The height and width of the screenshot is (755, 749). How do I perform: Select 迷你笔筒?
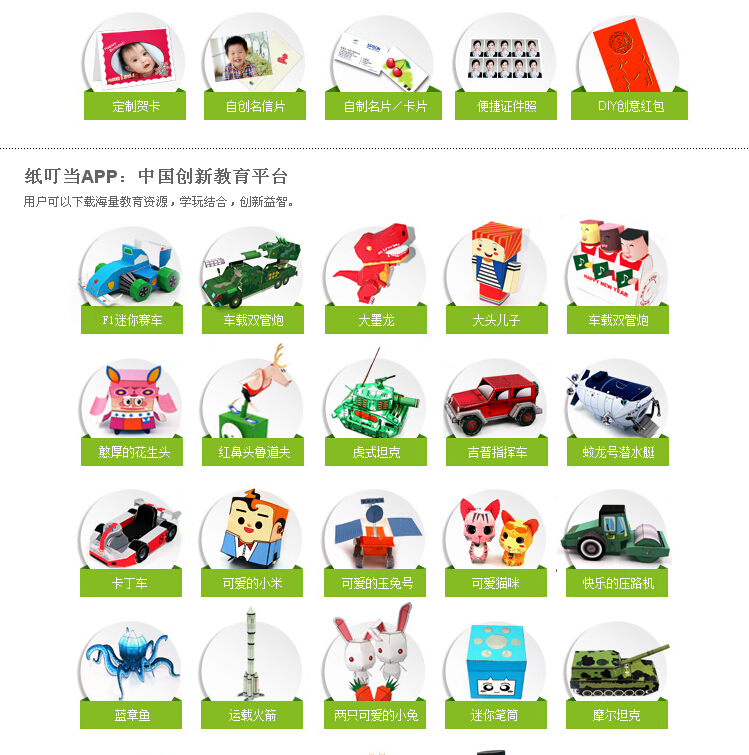coord(497,715)
